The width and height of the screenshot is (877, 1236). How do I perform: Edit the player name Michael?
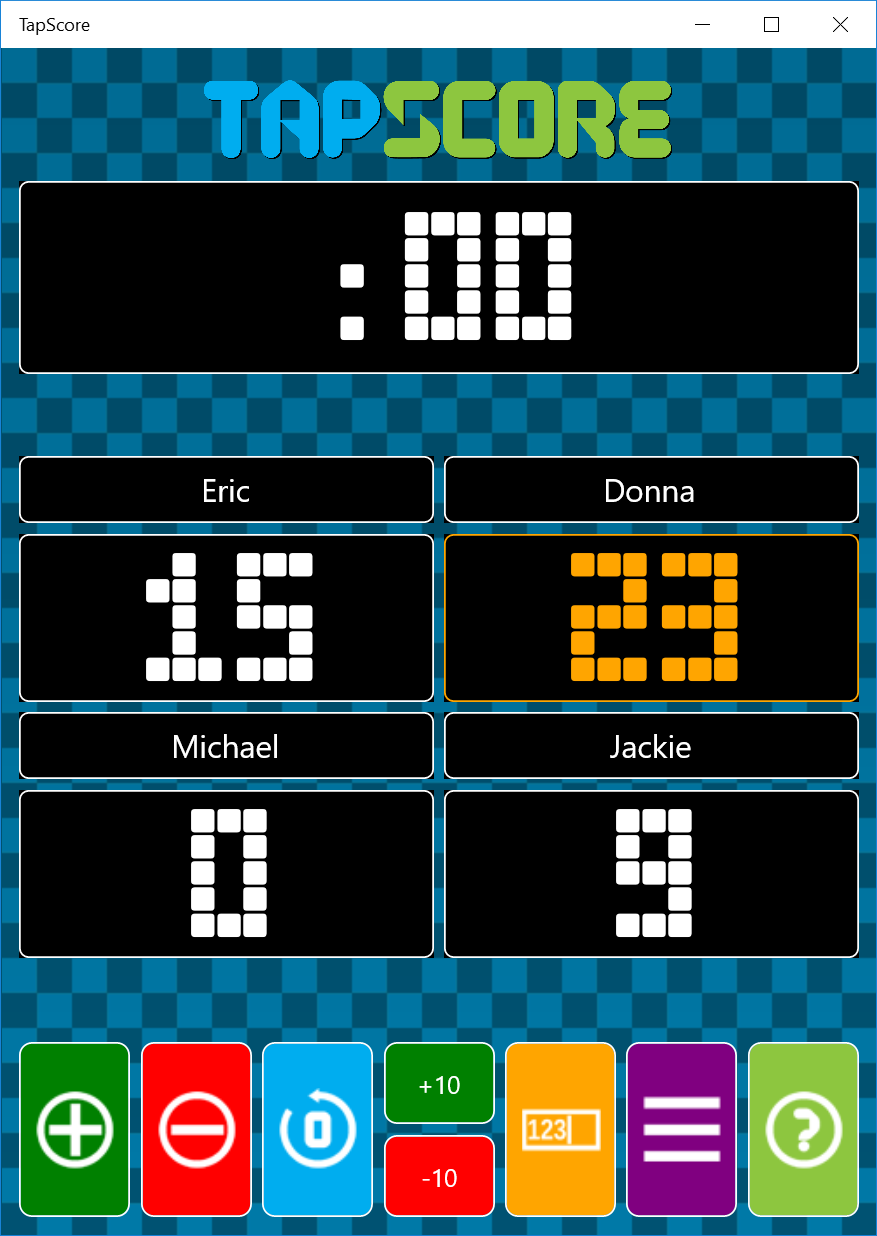(x=226, y=746)
